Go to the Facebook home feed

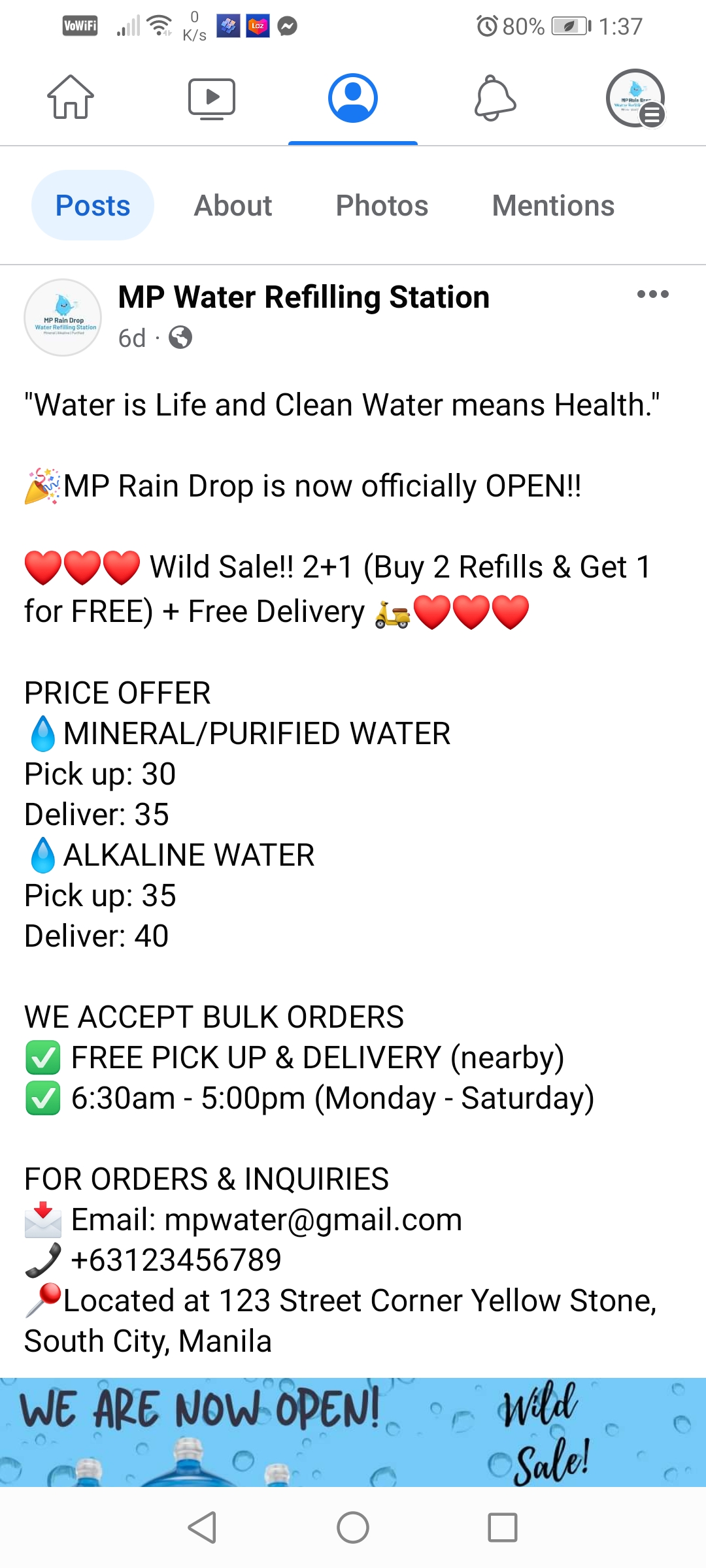[x=71, y=98]
